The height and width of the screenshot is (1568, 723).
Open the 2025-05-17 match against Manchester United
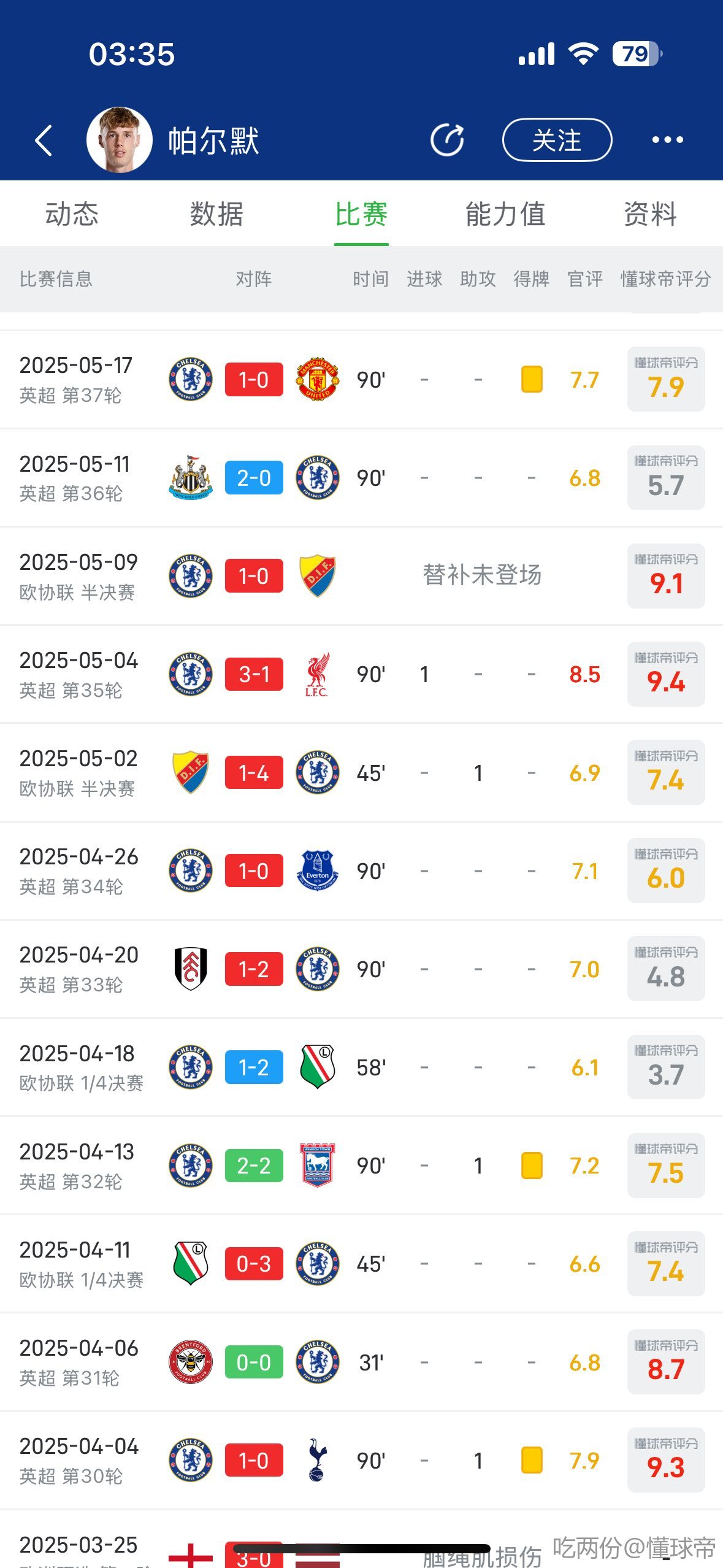[x=361, y=380]
